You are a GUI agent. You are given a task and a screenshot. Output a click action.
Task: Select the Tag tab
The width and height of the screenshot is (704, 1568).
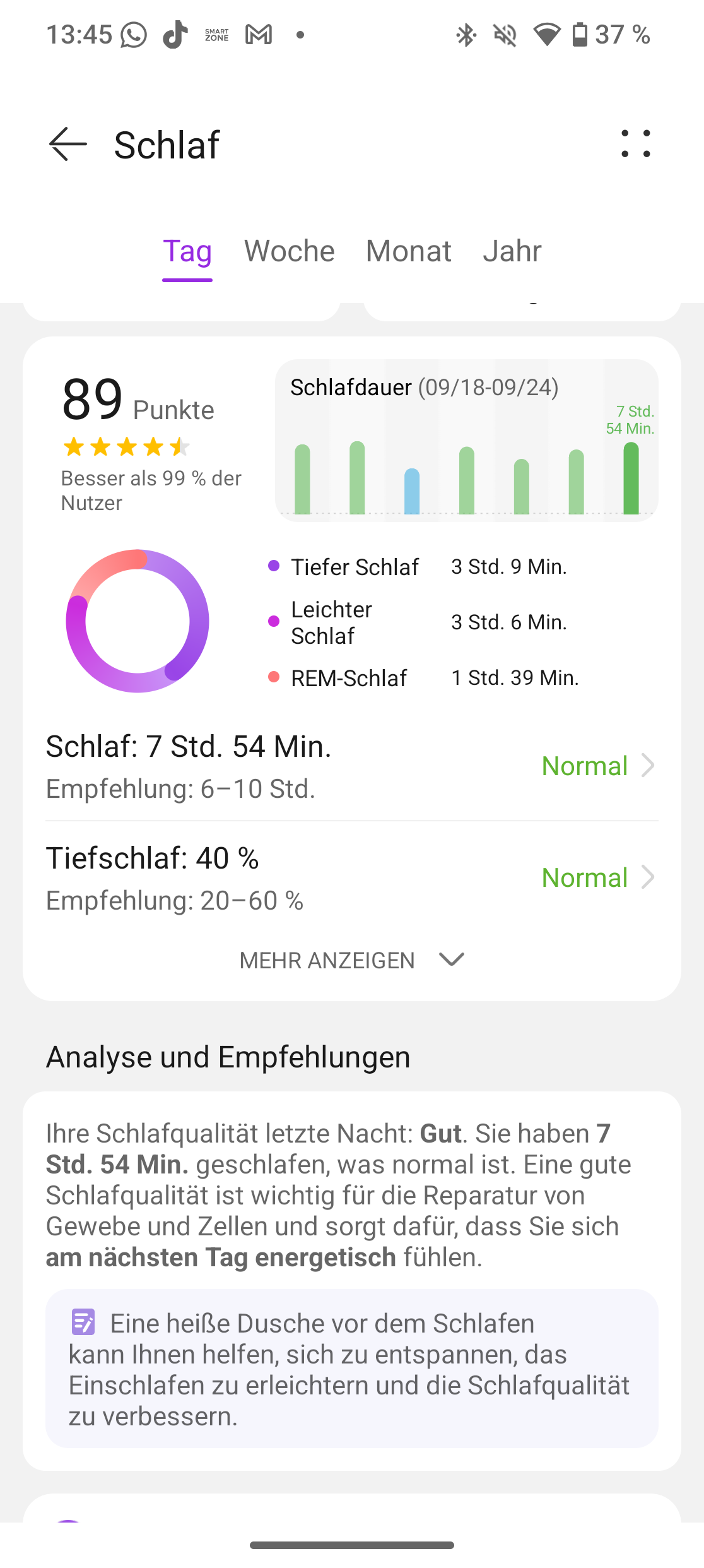coord(187,251)
